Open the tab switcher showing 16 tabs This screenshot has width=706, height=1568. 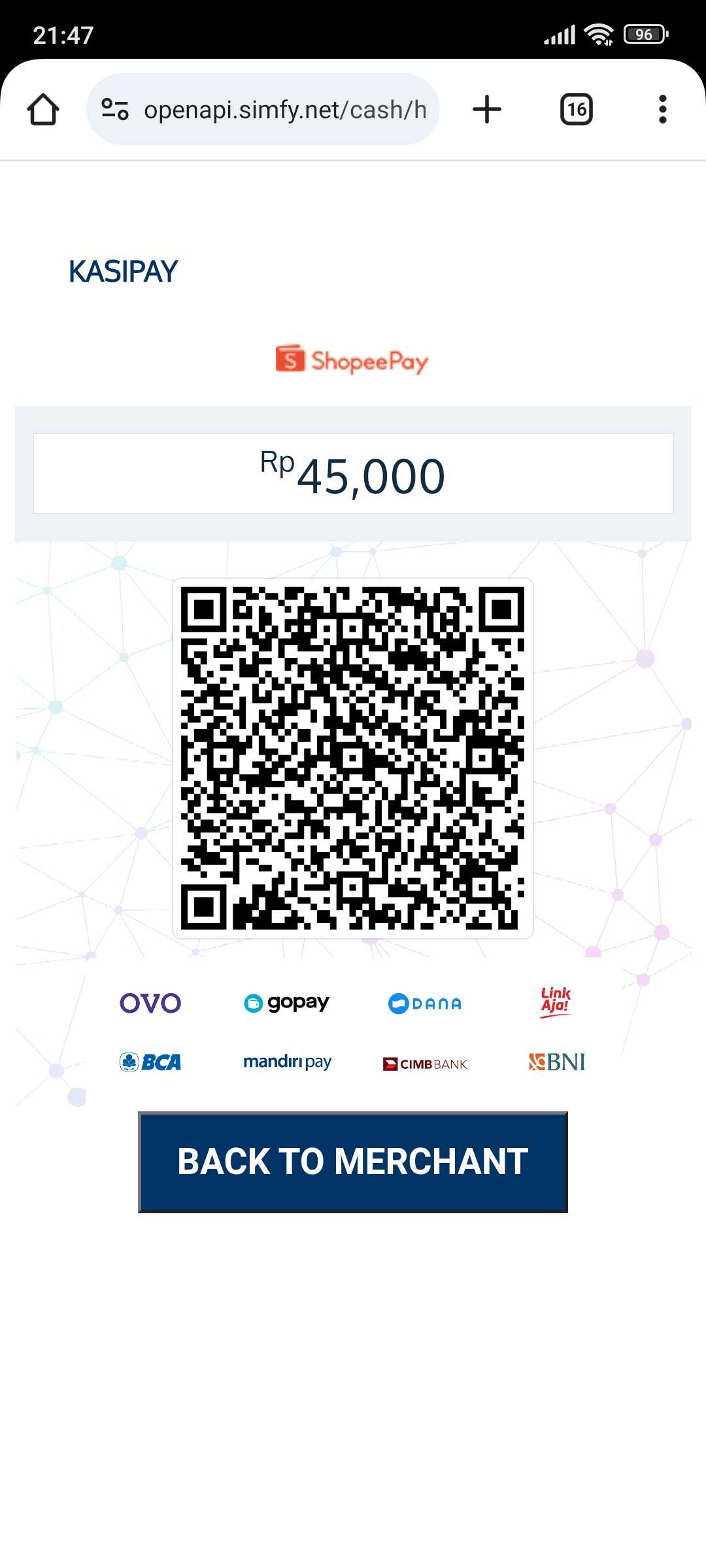point(577,109)
